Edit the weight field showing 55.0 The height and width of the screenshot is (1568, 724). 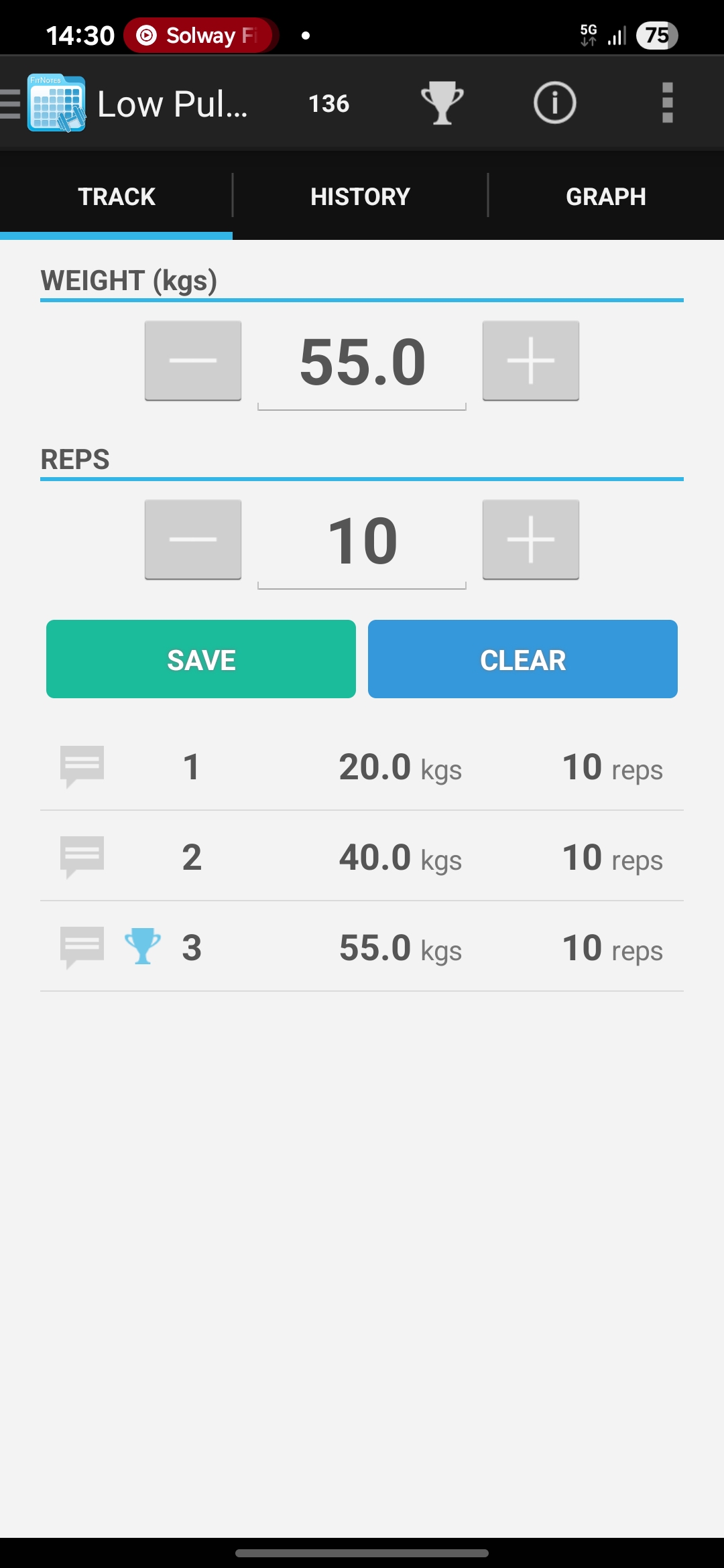[362, 363]
